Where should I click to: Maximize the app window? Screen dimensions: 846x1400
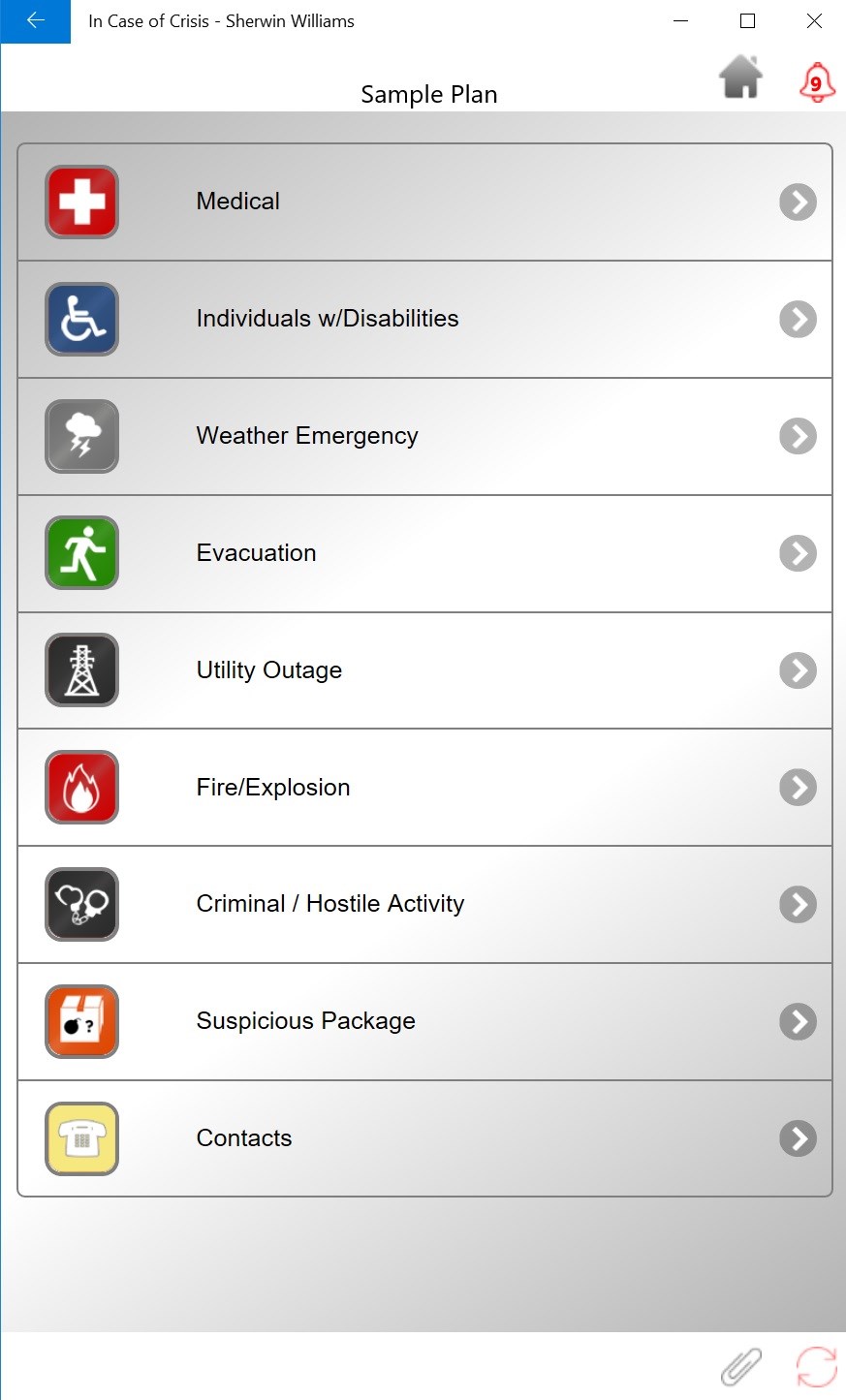[747, 21]
